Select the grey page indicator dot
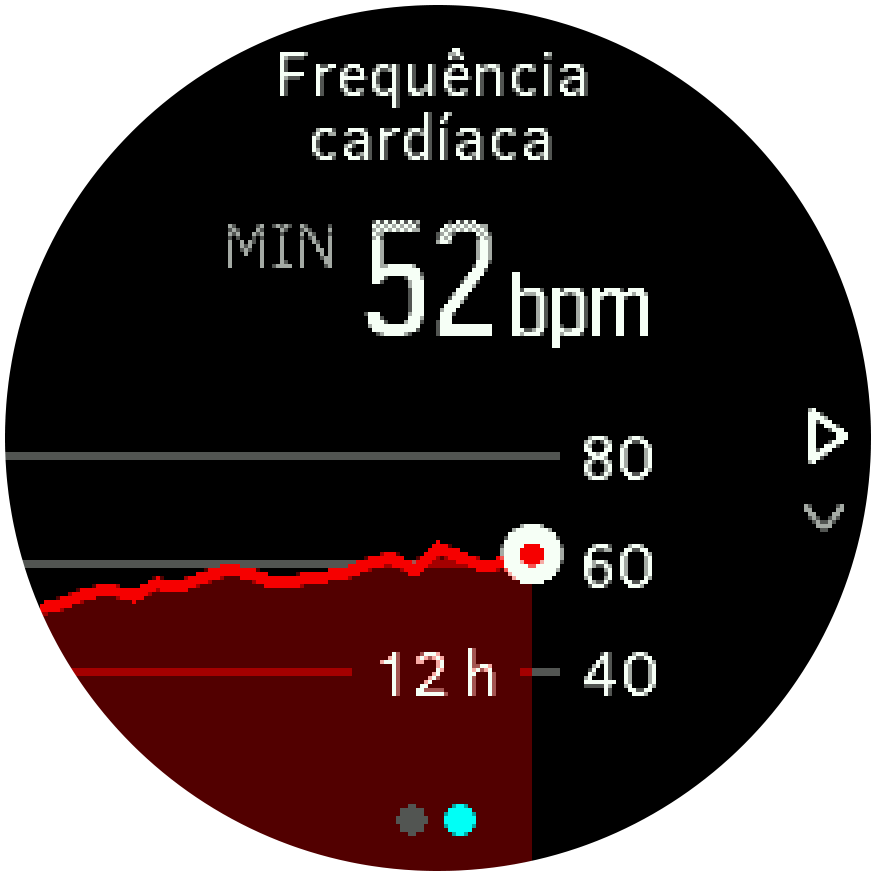 click(x=411, y=820)
